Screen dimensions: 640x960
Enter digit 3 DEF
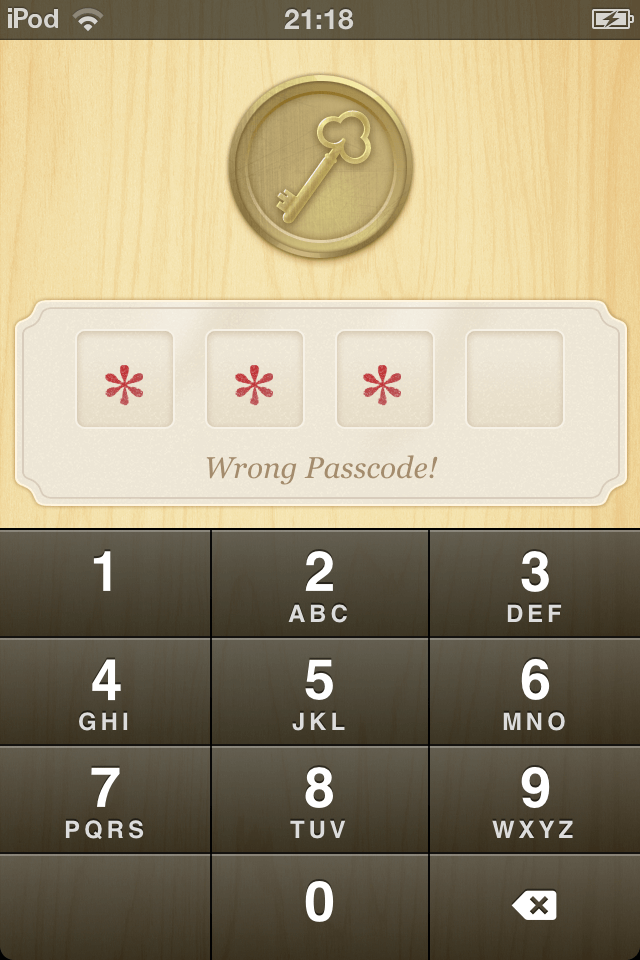click(x=535, y=583)
